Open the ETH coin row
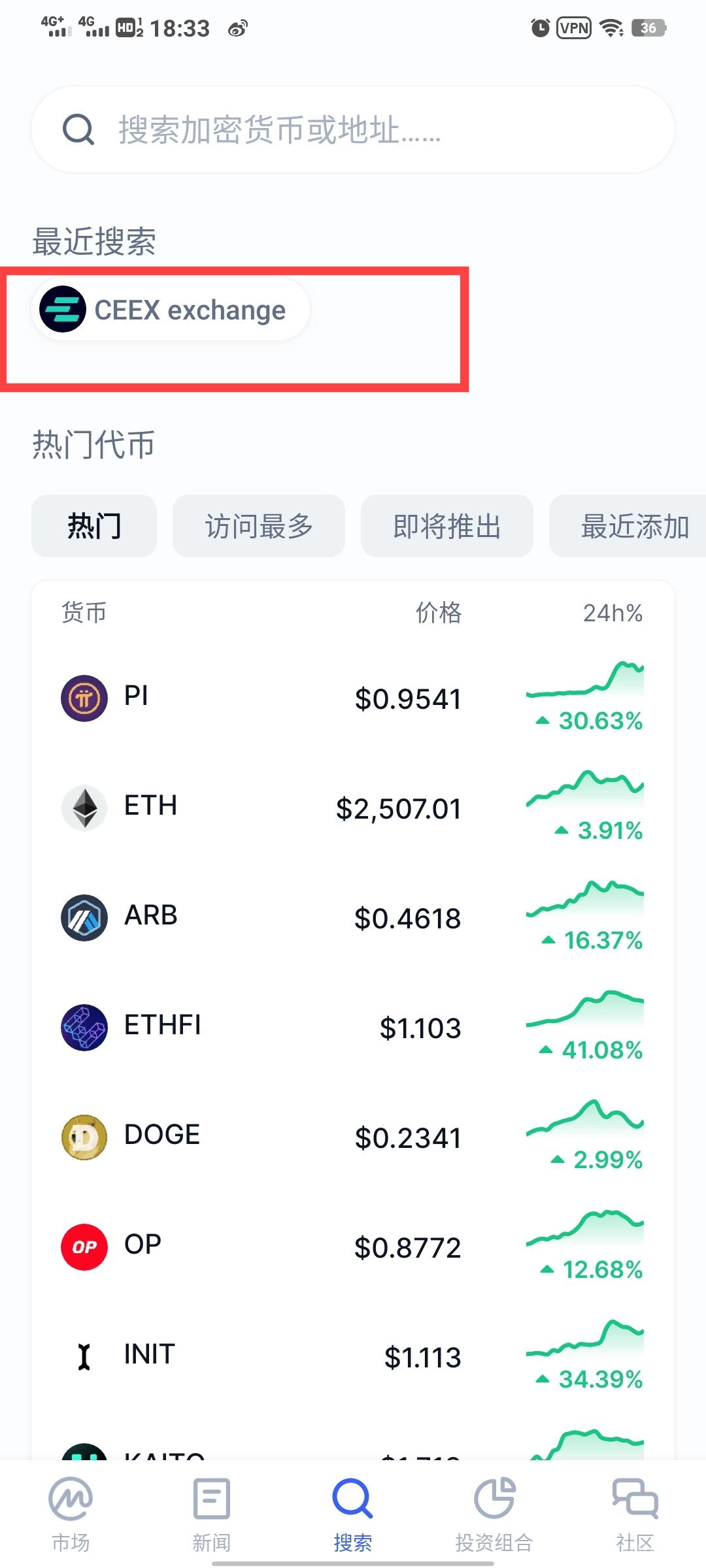This screenshot has height=1568, width=706. click(x=353, y=808)
